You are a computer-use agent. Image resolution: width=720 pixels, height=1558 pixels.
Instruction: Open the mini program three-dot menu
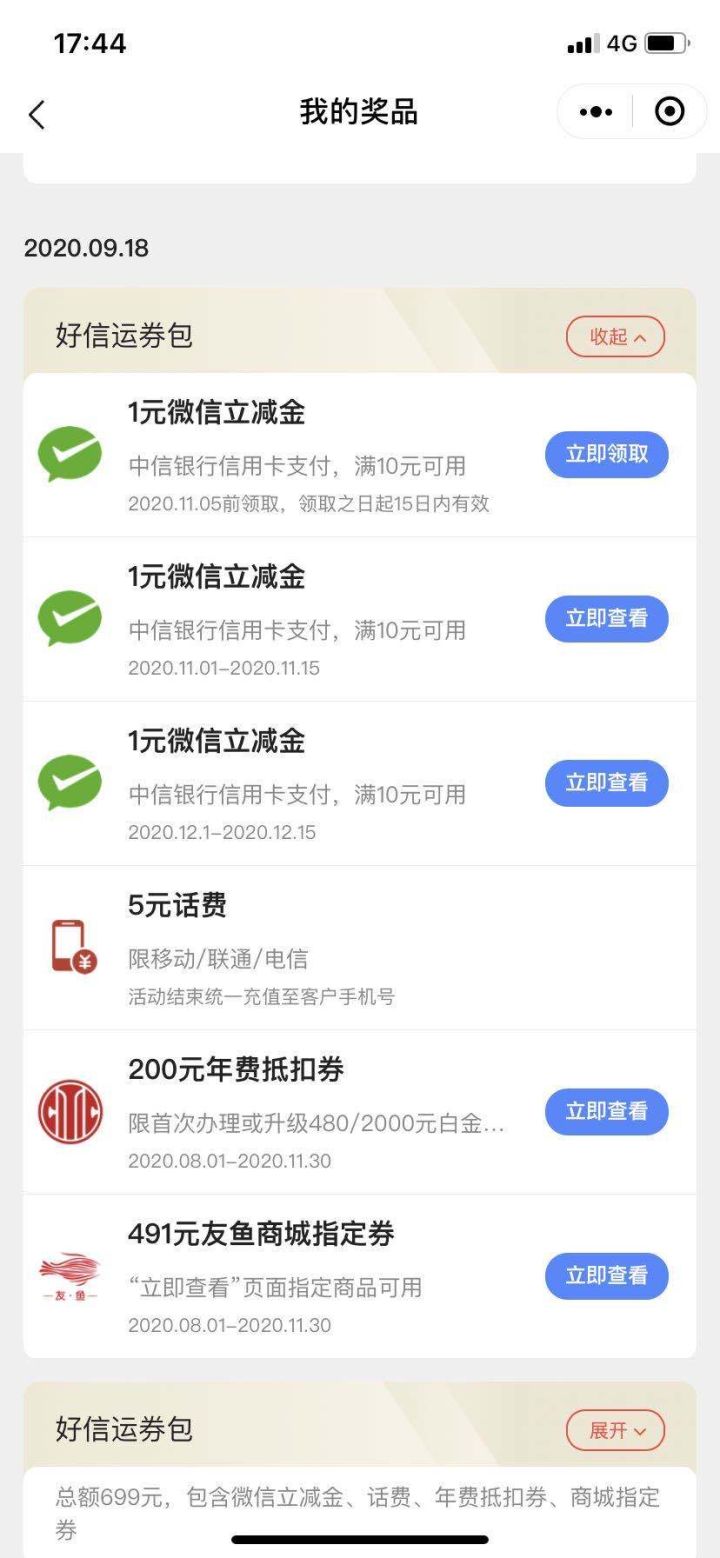pos(596,112)
